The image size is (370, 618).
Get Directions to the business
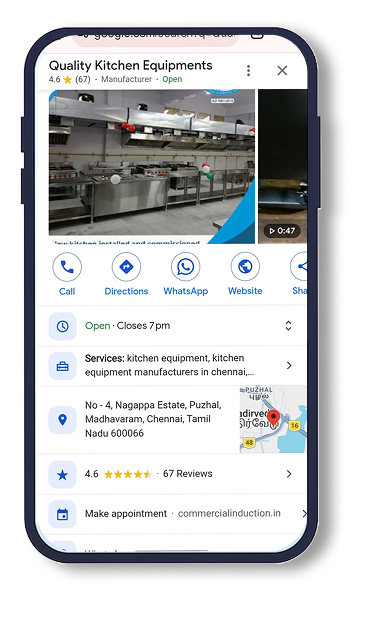click(x=126, y=274)
